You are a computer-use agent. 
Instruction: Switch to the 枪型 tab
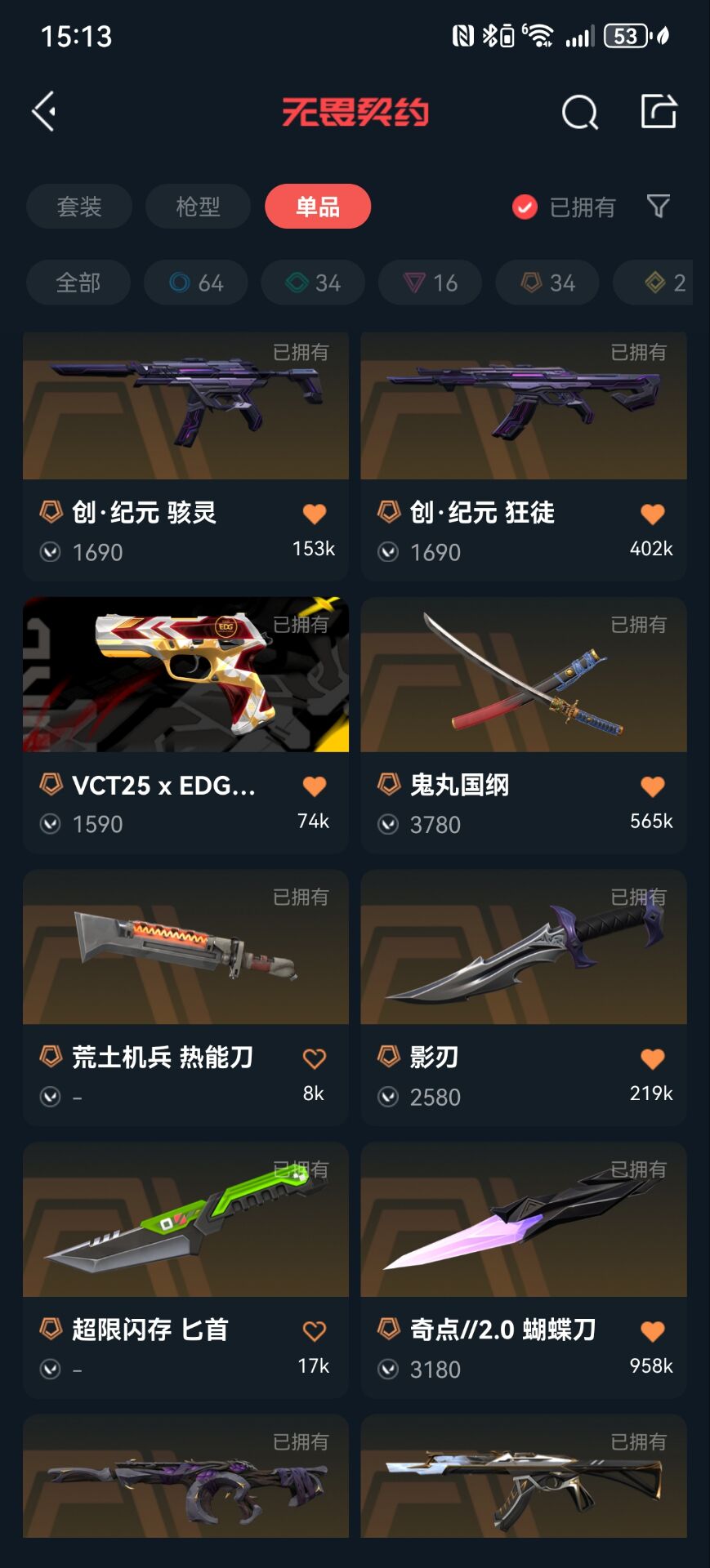coord(198,207)
